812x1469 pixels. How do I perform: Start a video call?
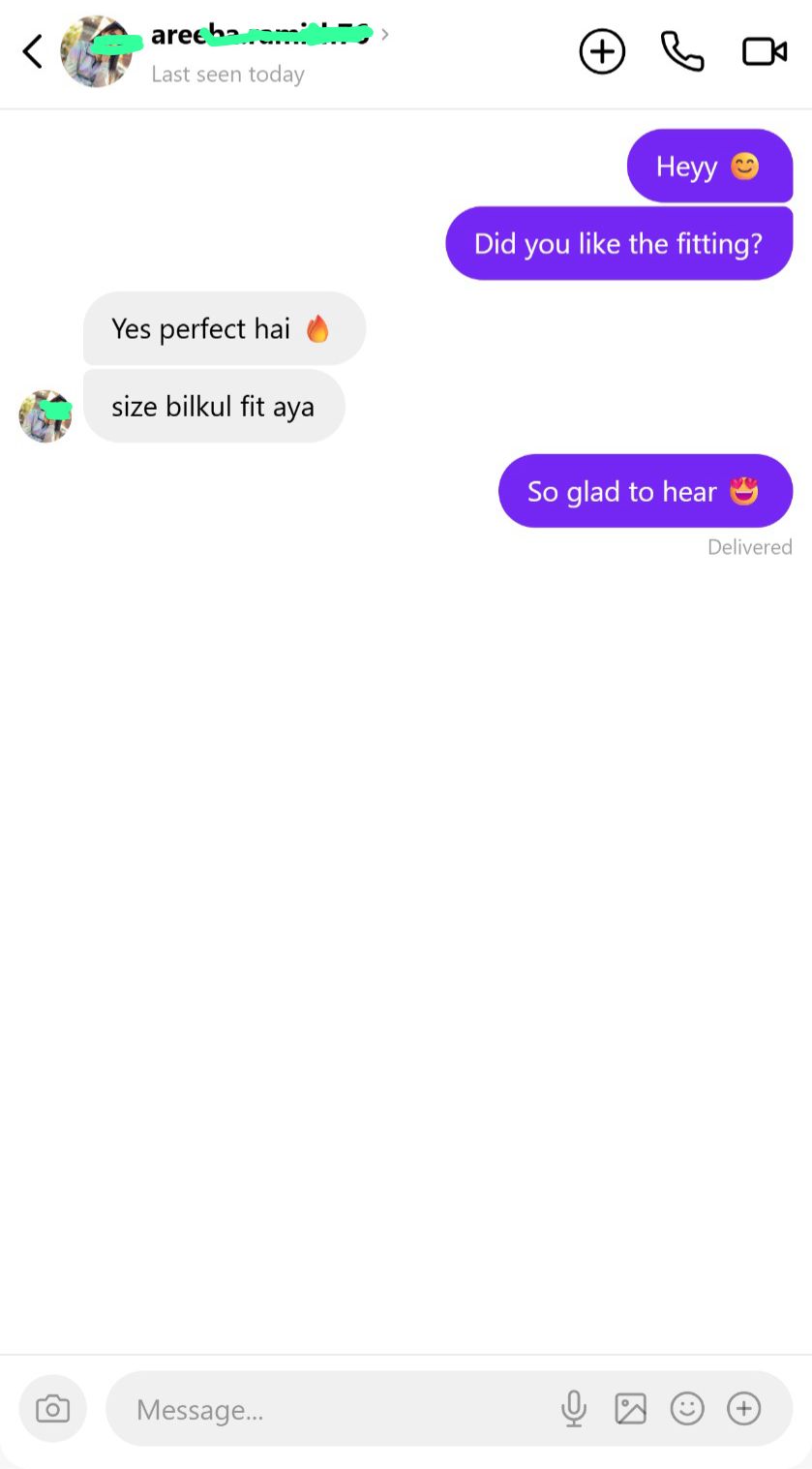pyautogui.click(x=765, y=51)
